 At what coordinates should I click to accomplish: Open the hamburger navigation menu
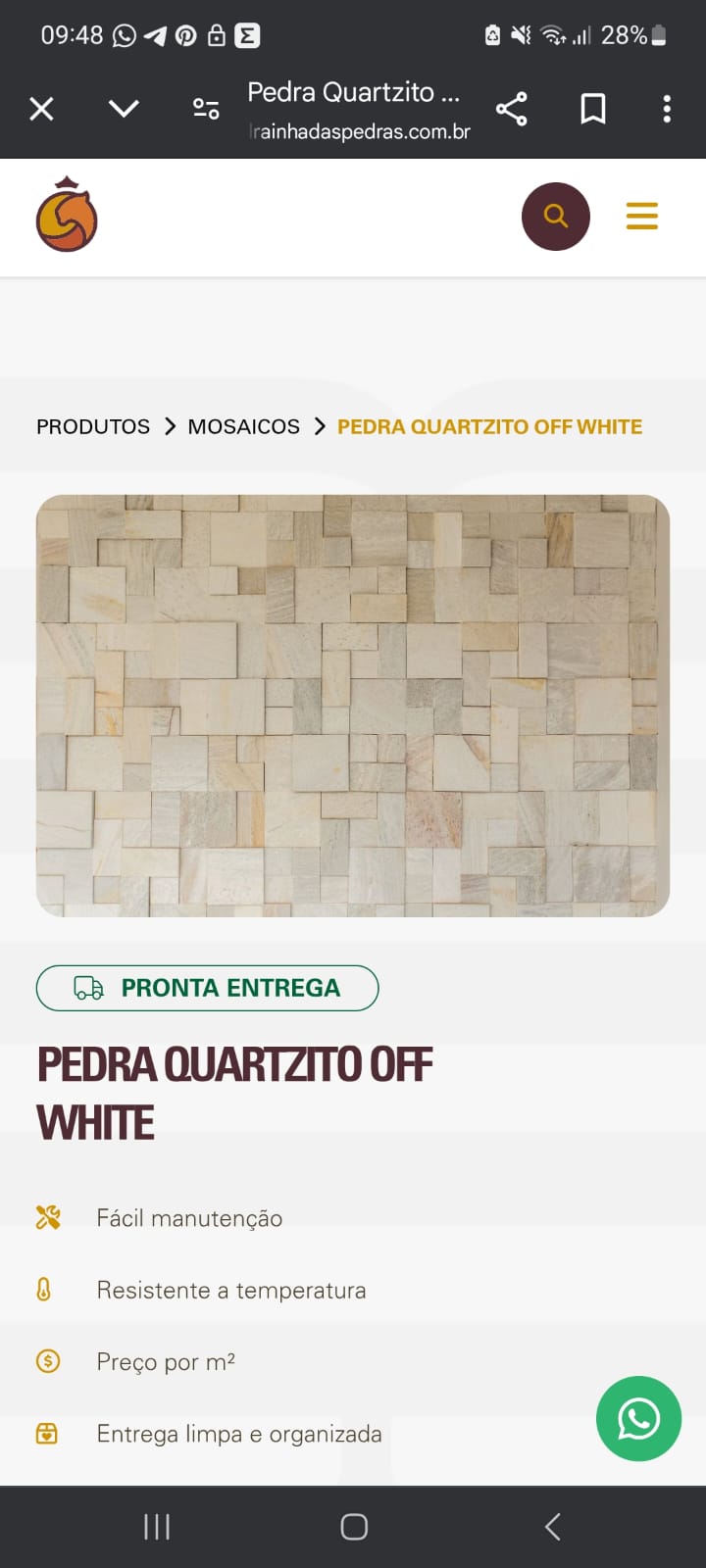pyautogui.click(x=642, y=216)
